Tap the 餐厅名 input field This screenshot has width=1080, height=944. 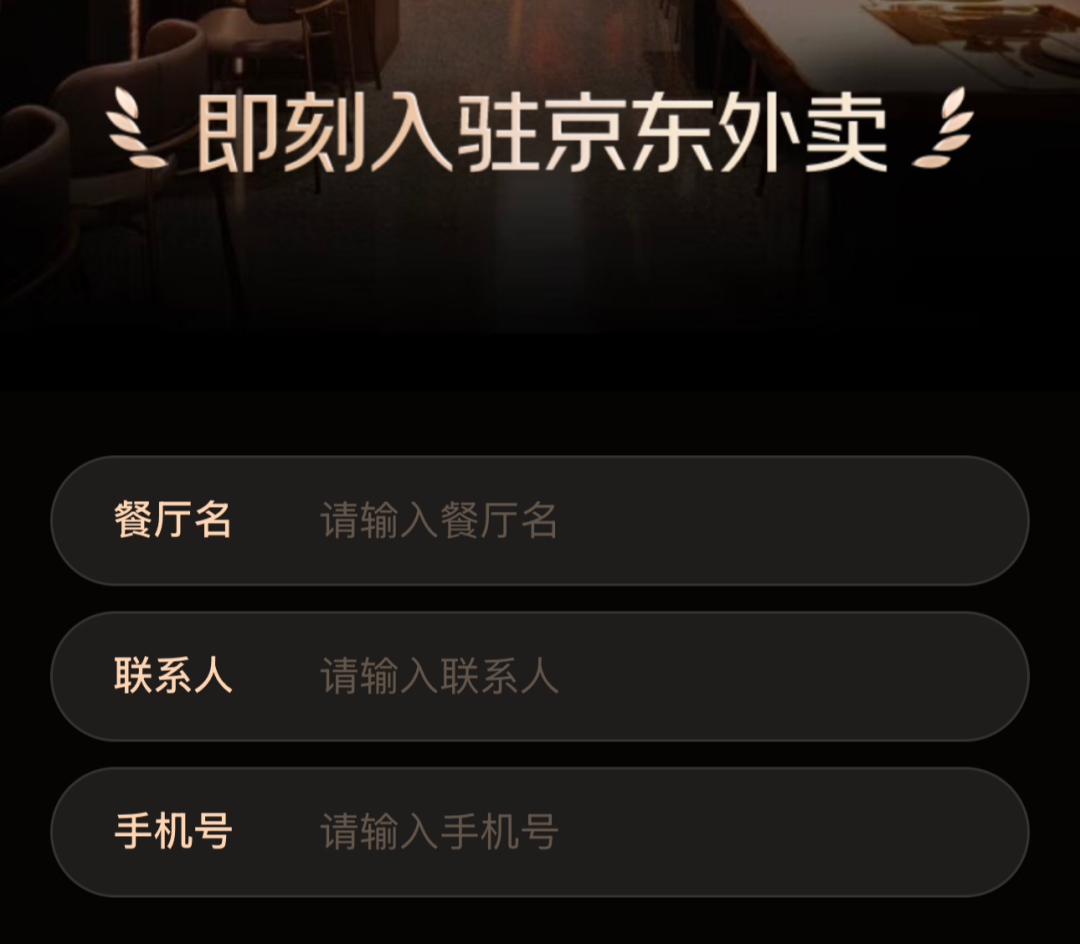coord(640,521)
